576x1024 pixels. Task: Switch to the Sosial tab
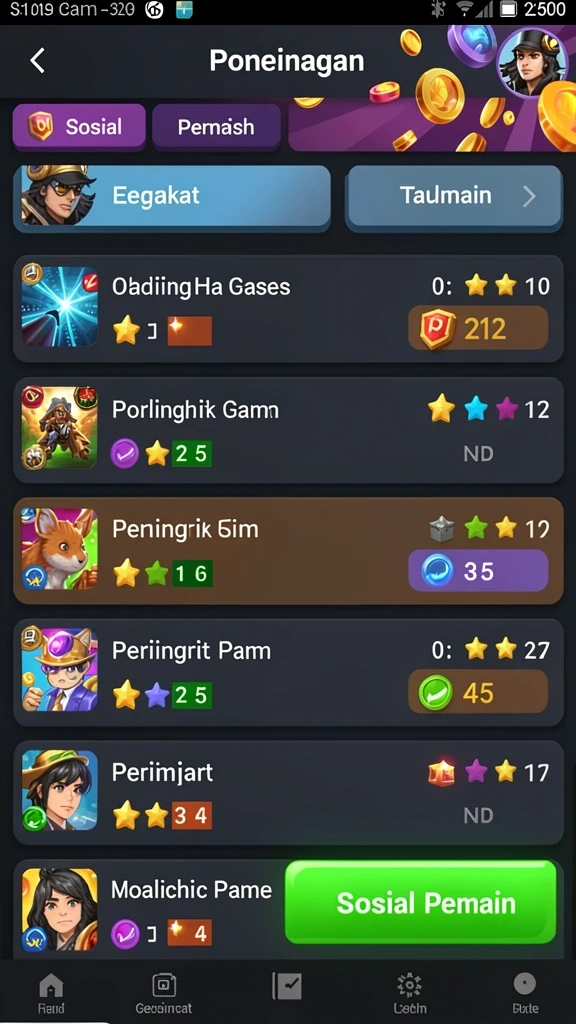coord(79,126)
